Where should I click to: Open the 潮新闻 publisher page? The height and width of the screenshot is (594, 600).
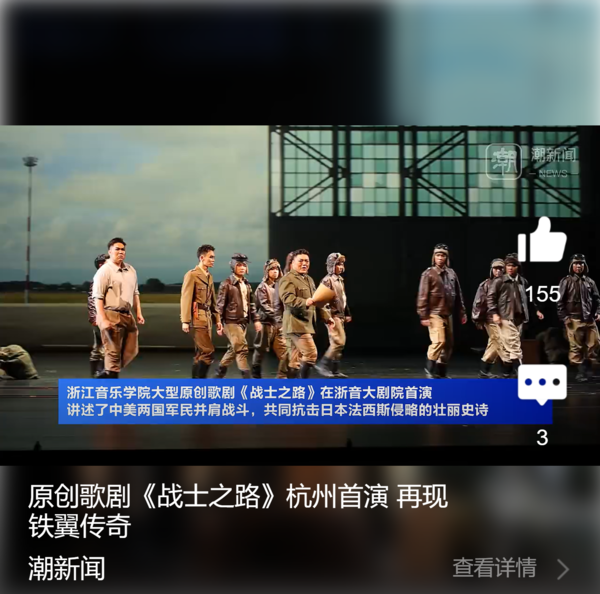(x=66, y=568)
